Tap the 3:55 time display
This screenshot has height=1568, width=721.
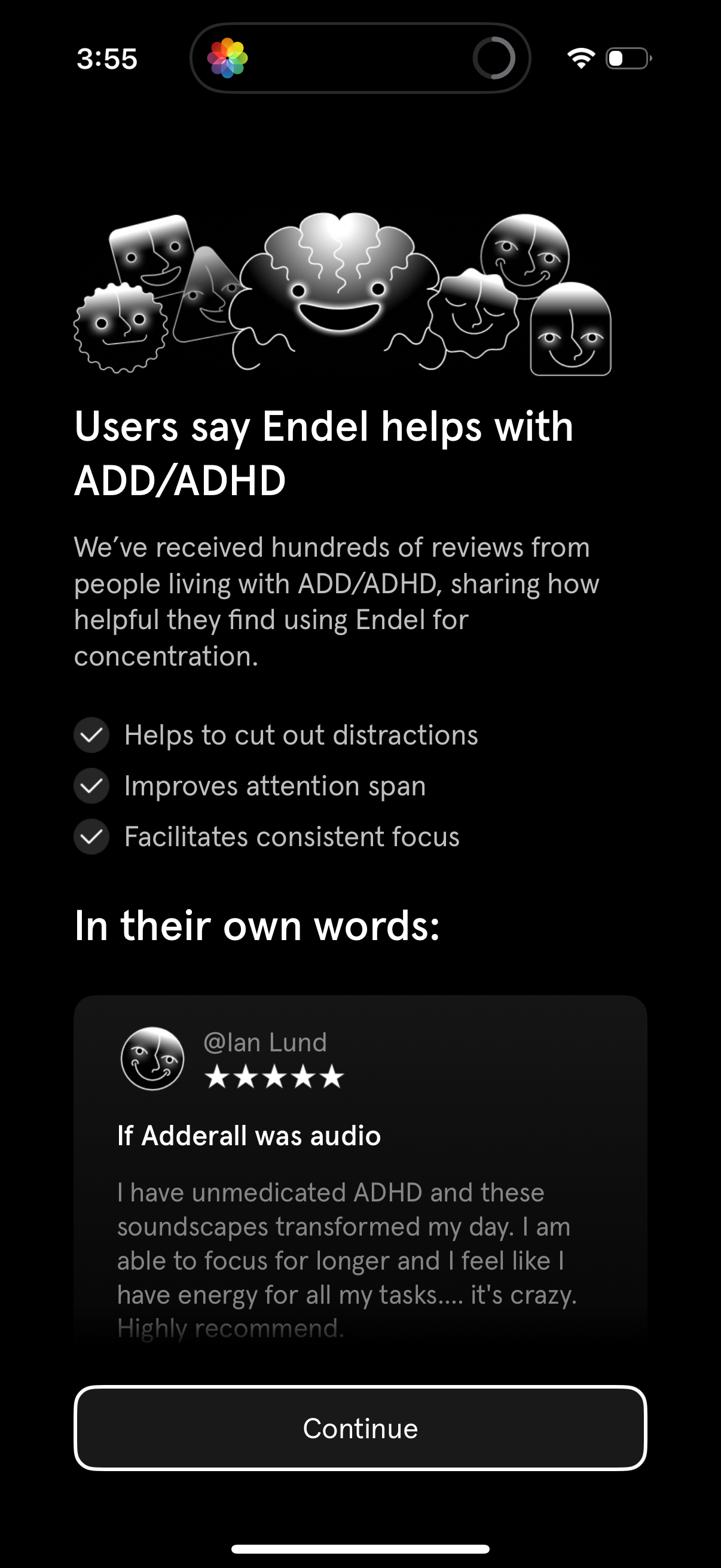click(x=107, y=58)
